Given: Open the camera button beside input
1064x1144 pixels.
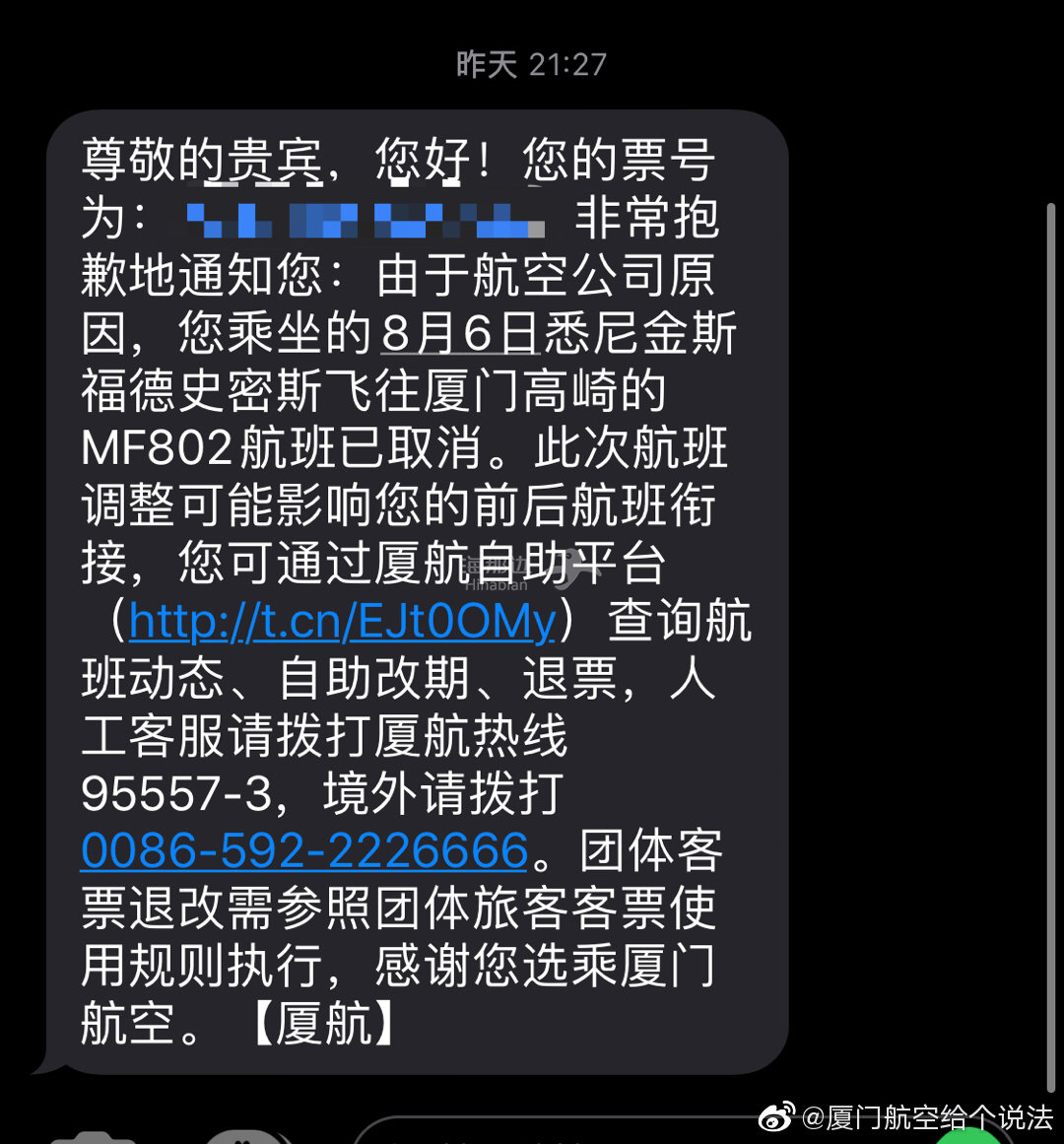Looking at the screenshot, I should pyautogui.click(x=94, y=1136).
